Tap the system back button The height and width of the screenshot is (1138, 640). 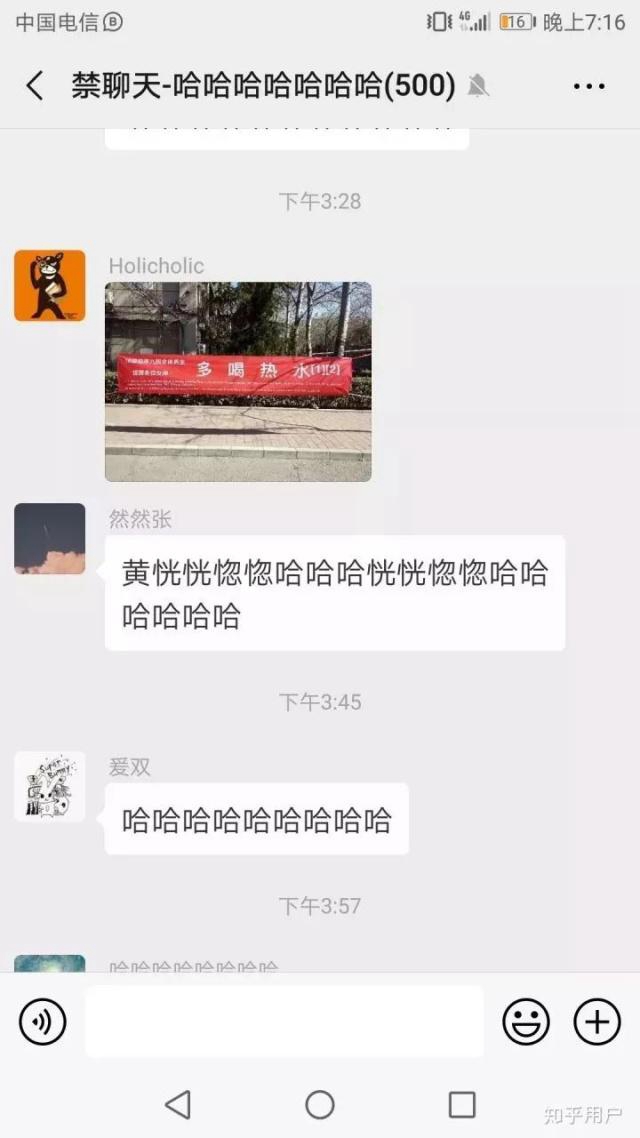[x=177, y=1104]
